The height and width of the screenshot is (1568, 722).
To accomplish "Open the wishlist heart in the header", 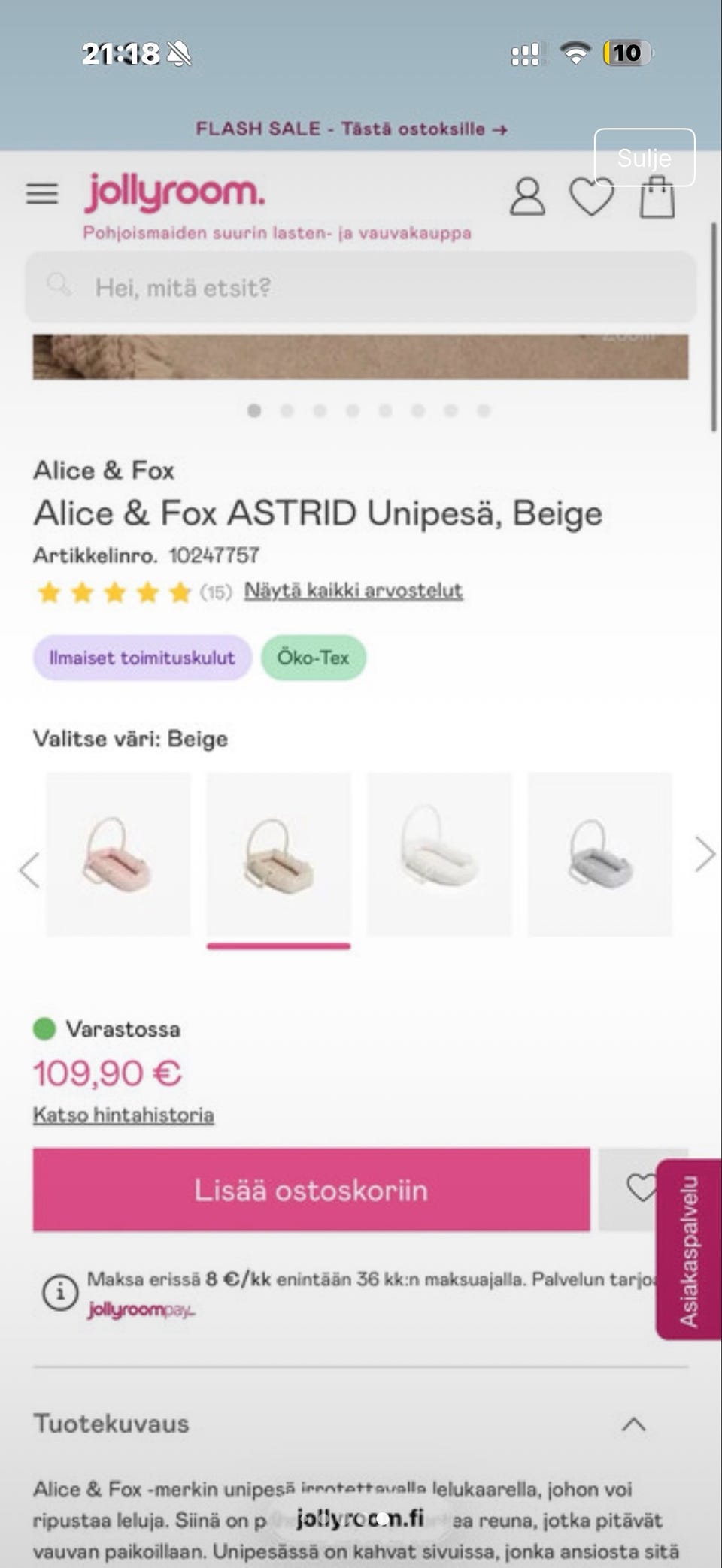I will [591, 197].
